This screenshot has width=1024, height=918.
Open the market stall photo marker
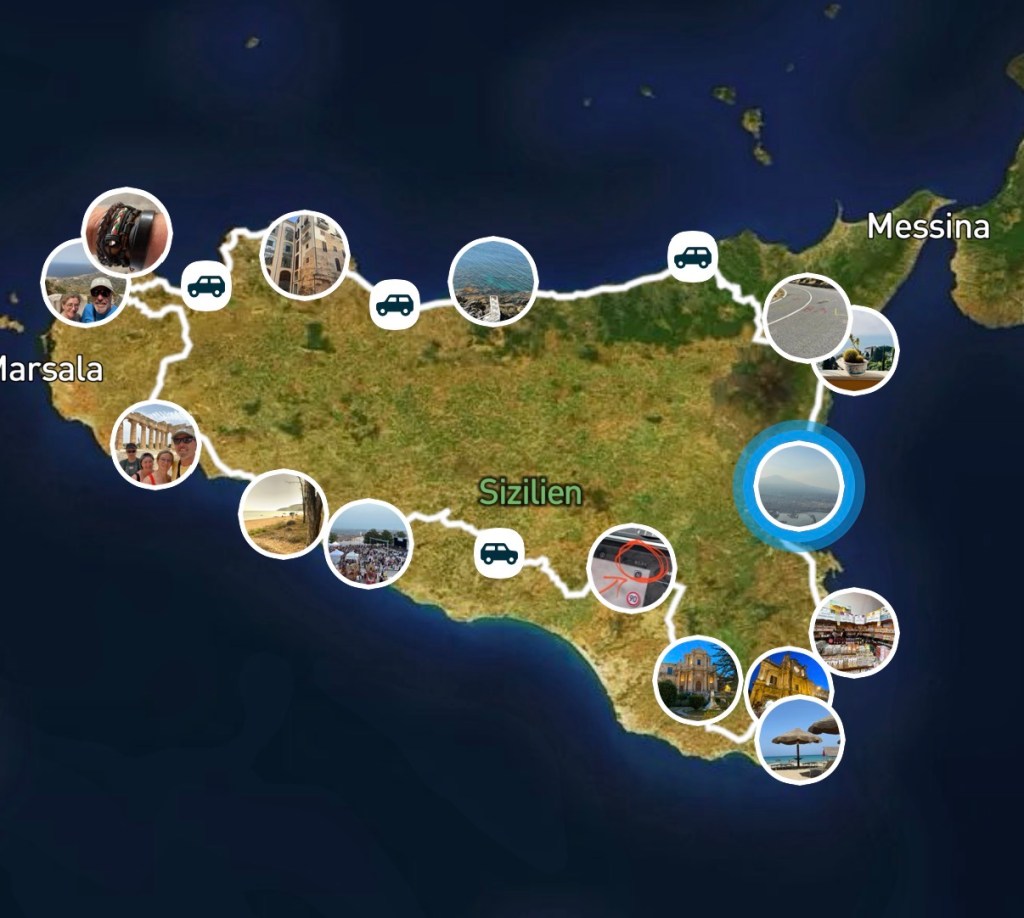pyautogui.click(x=853, y=633)
